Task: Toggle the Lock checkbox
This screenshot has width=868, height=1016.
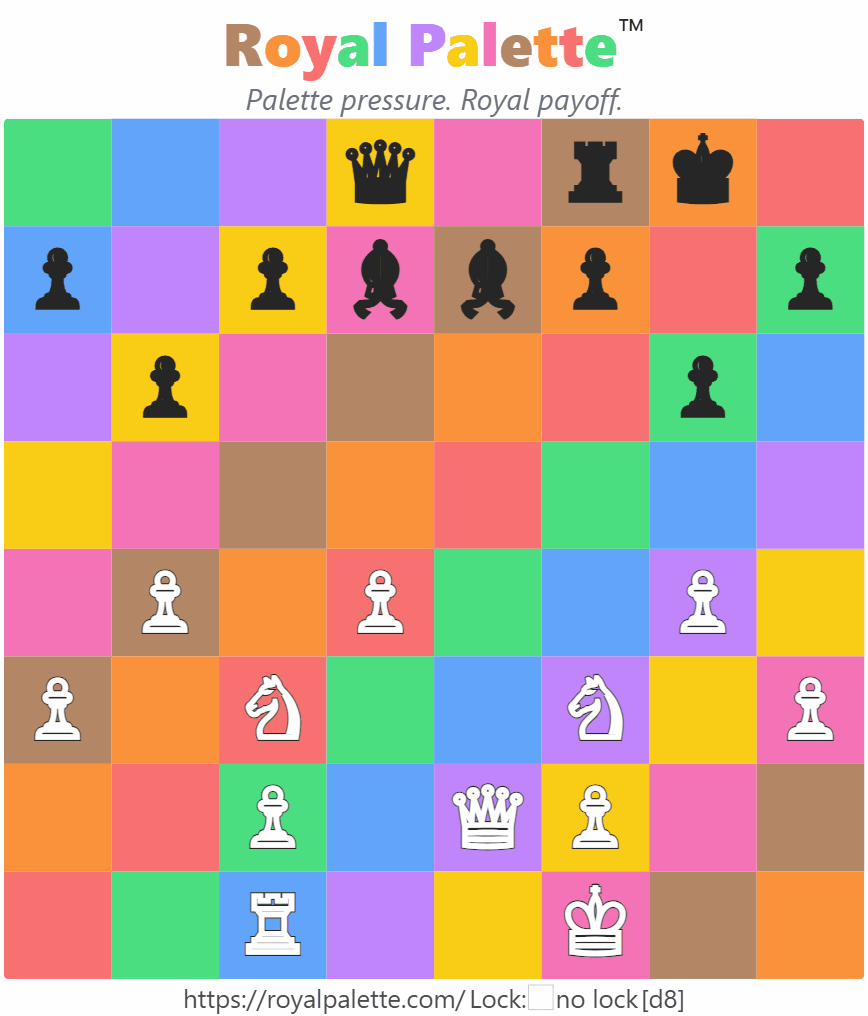Action: (541, 998)
